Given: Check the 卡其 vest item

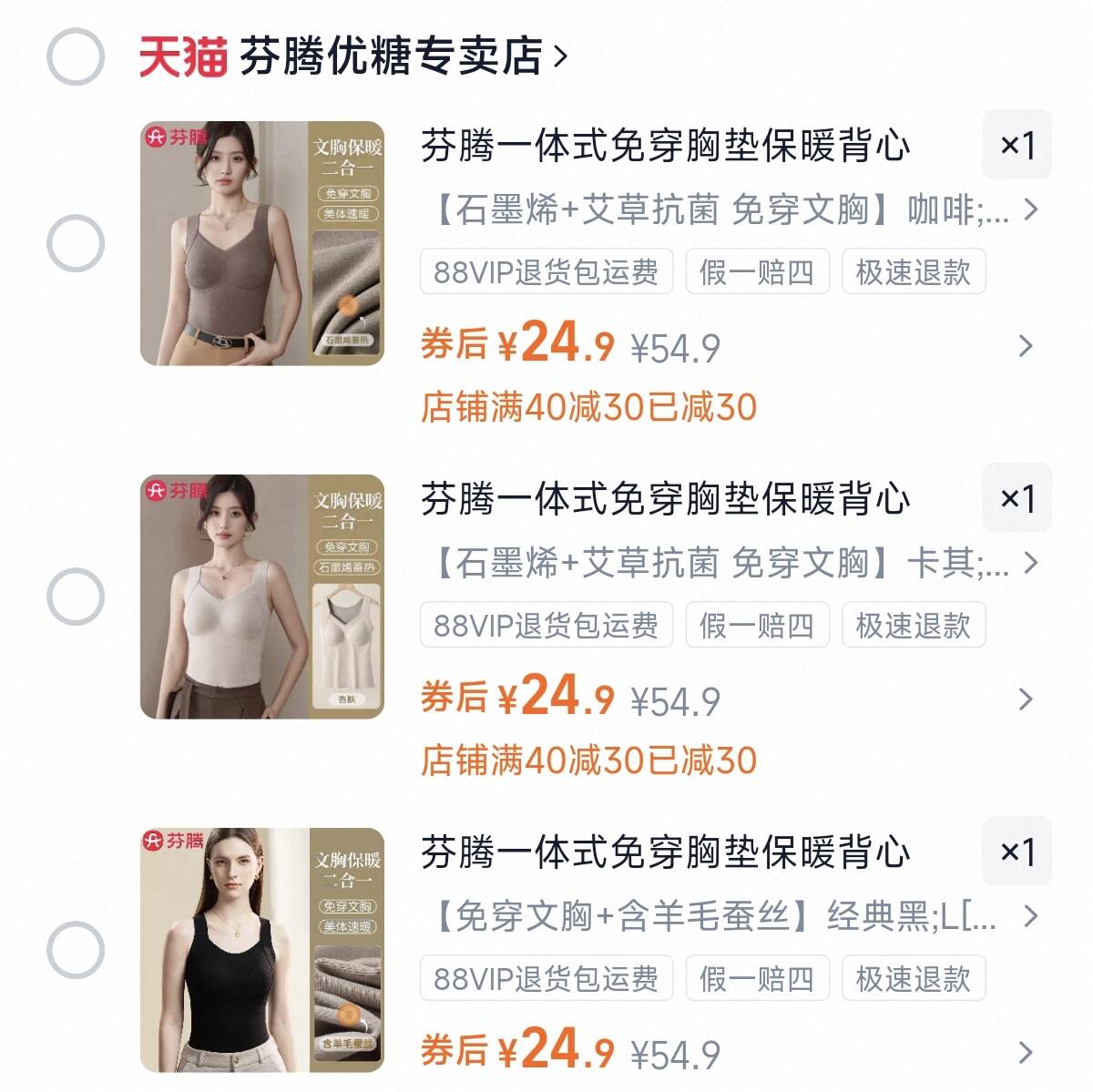Looking at the screenshot, I should (x=75, y=597).
